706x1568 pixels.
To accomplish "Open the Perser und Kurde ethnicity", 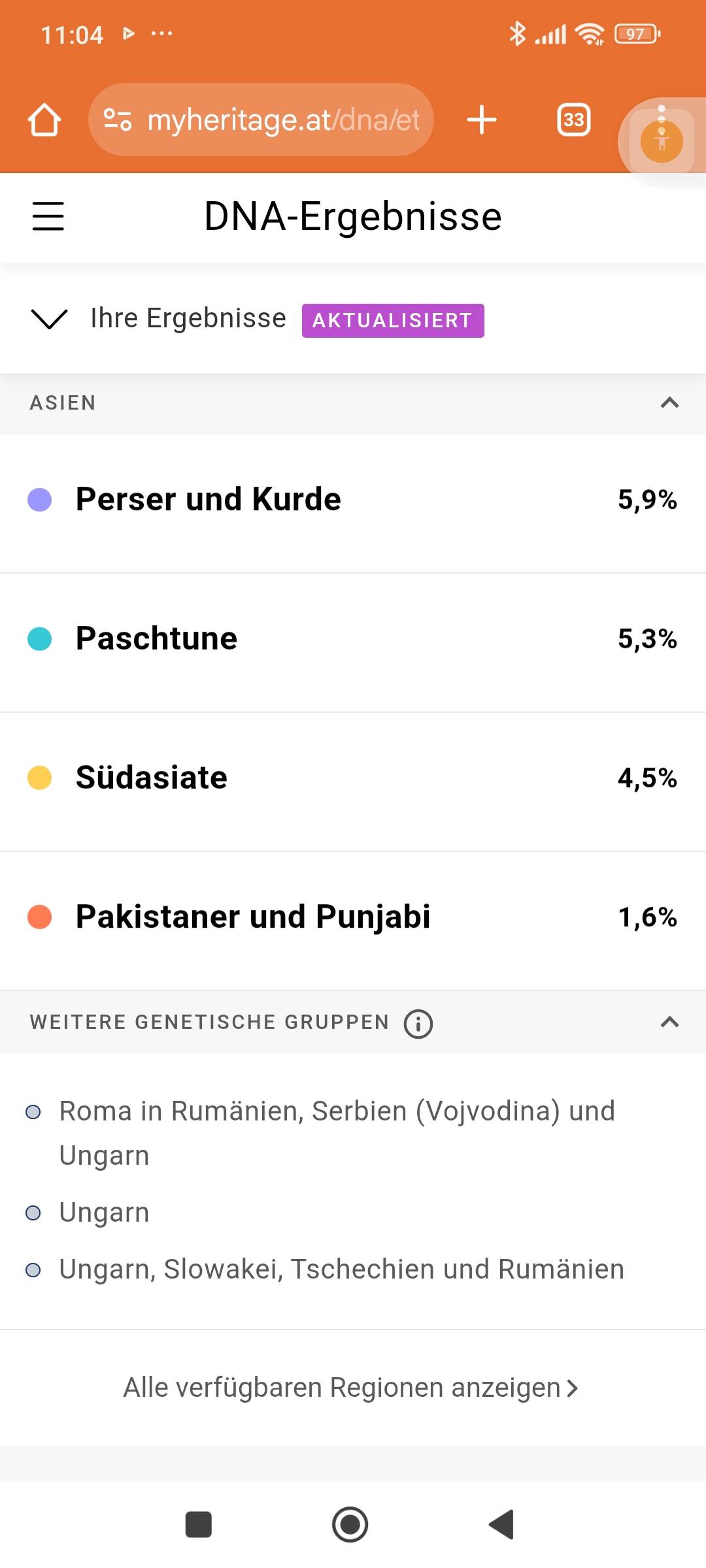I will [353, 500].
